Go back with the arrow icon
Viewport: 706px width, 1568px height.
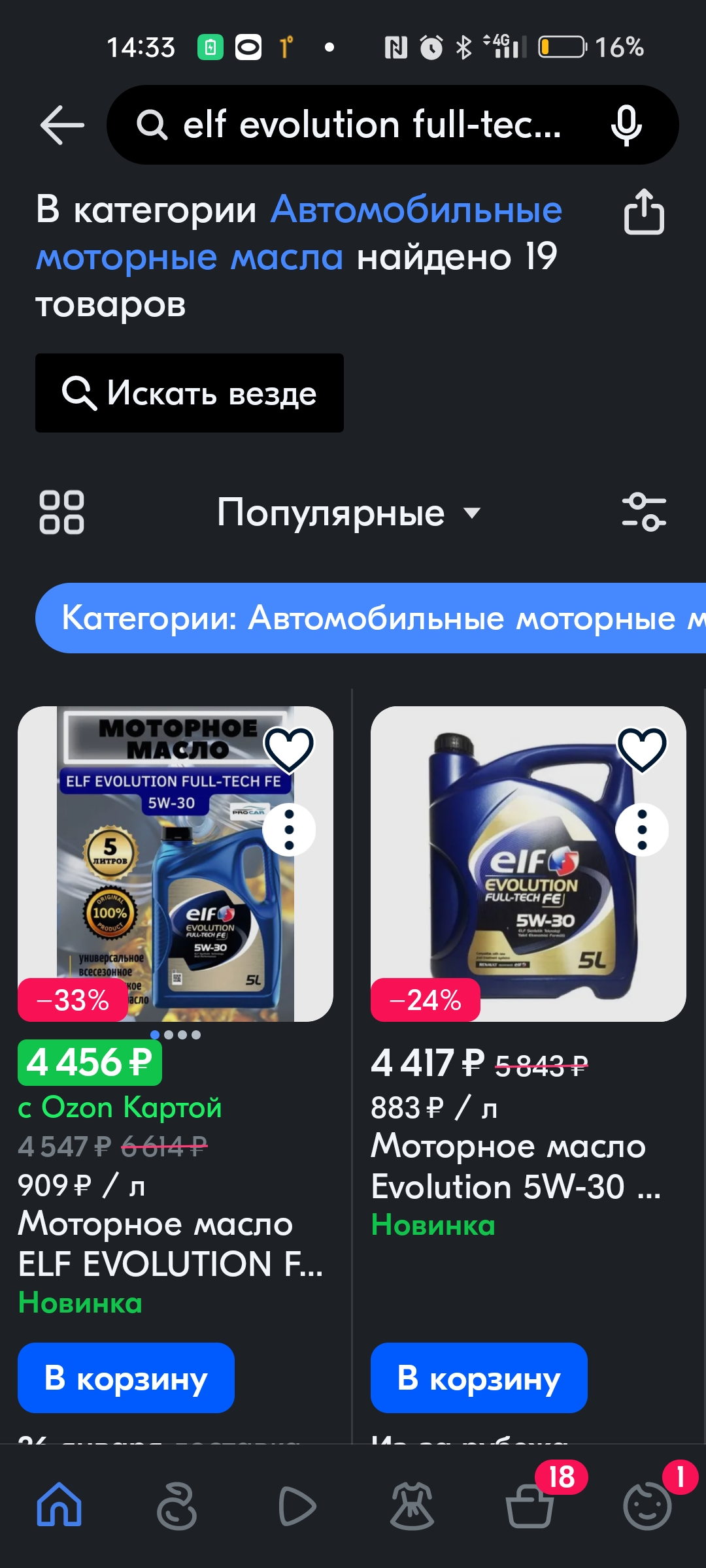click(62, 125)
